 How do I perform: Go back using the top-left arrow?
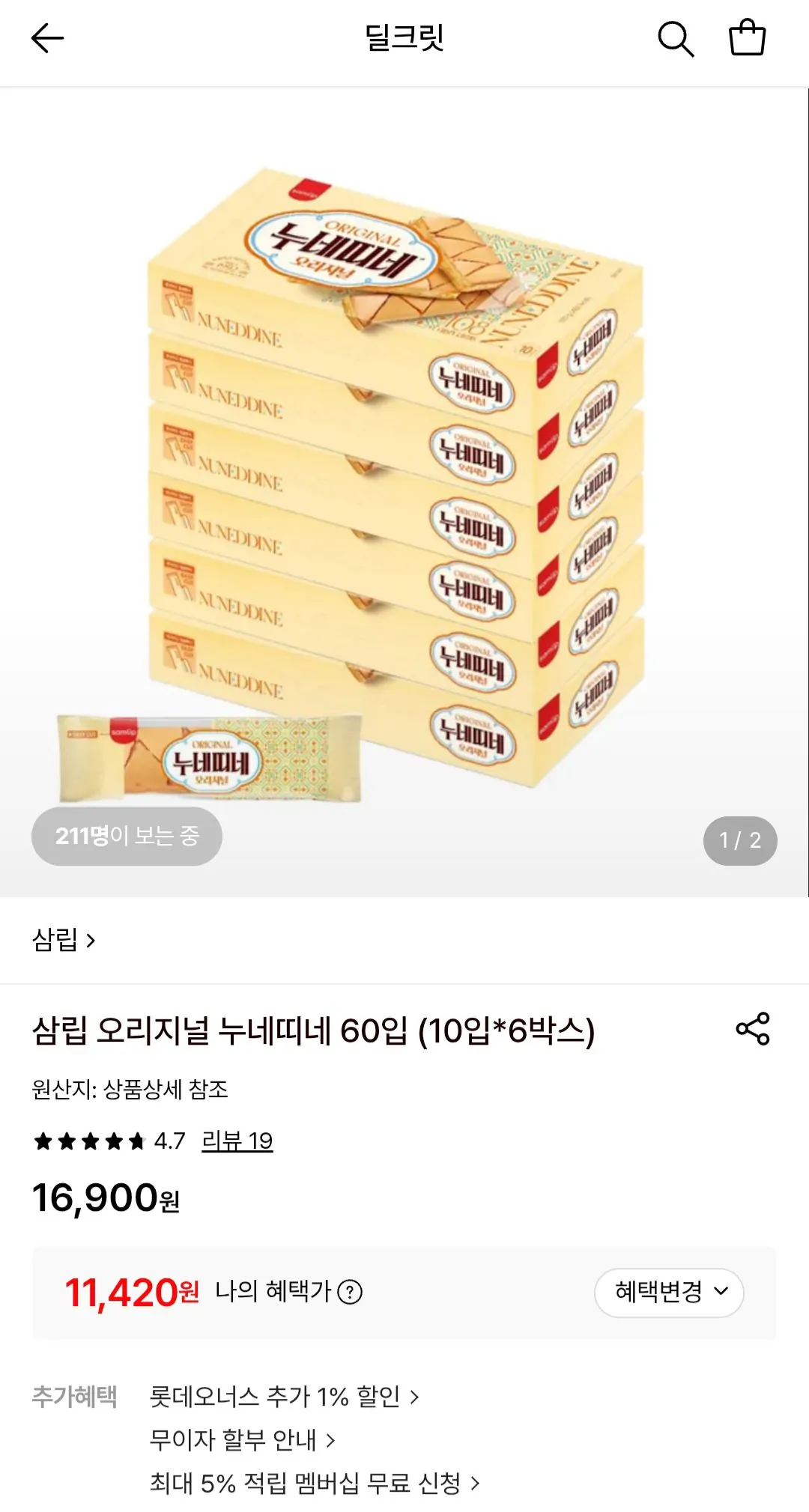[x=47, y=38]
